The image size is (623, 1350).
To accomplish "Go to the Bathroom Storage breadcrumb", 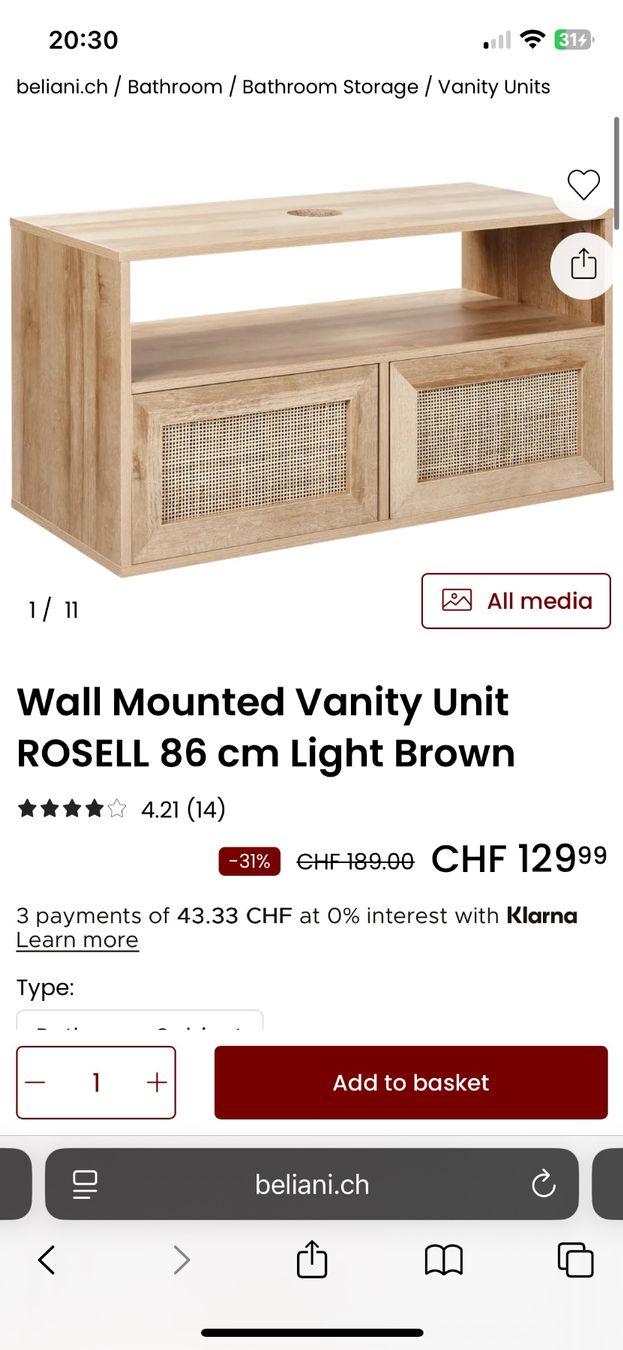I will click(330, 87).
